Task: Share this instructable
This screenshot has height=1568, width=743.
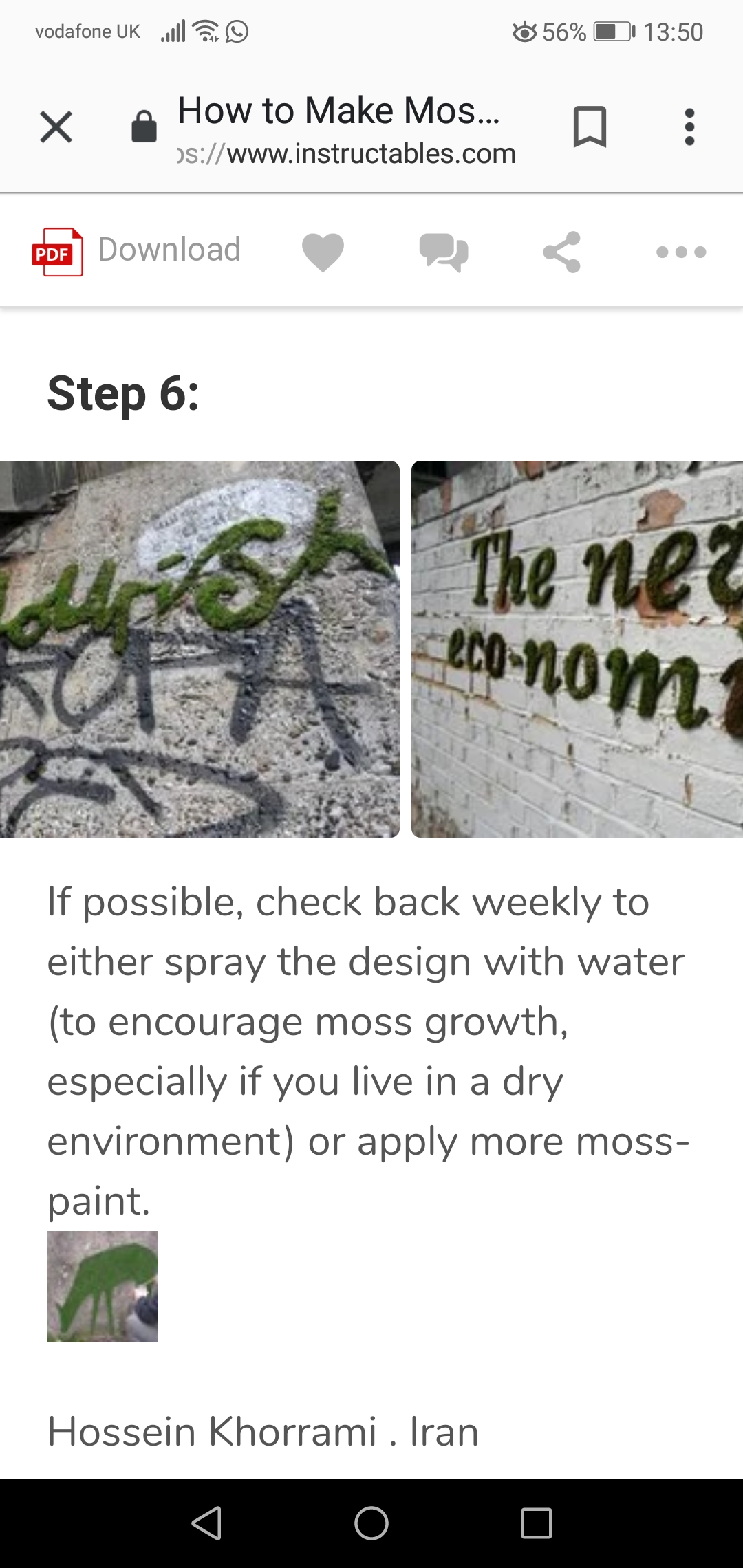Action: 562,252
